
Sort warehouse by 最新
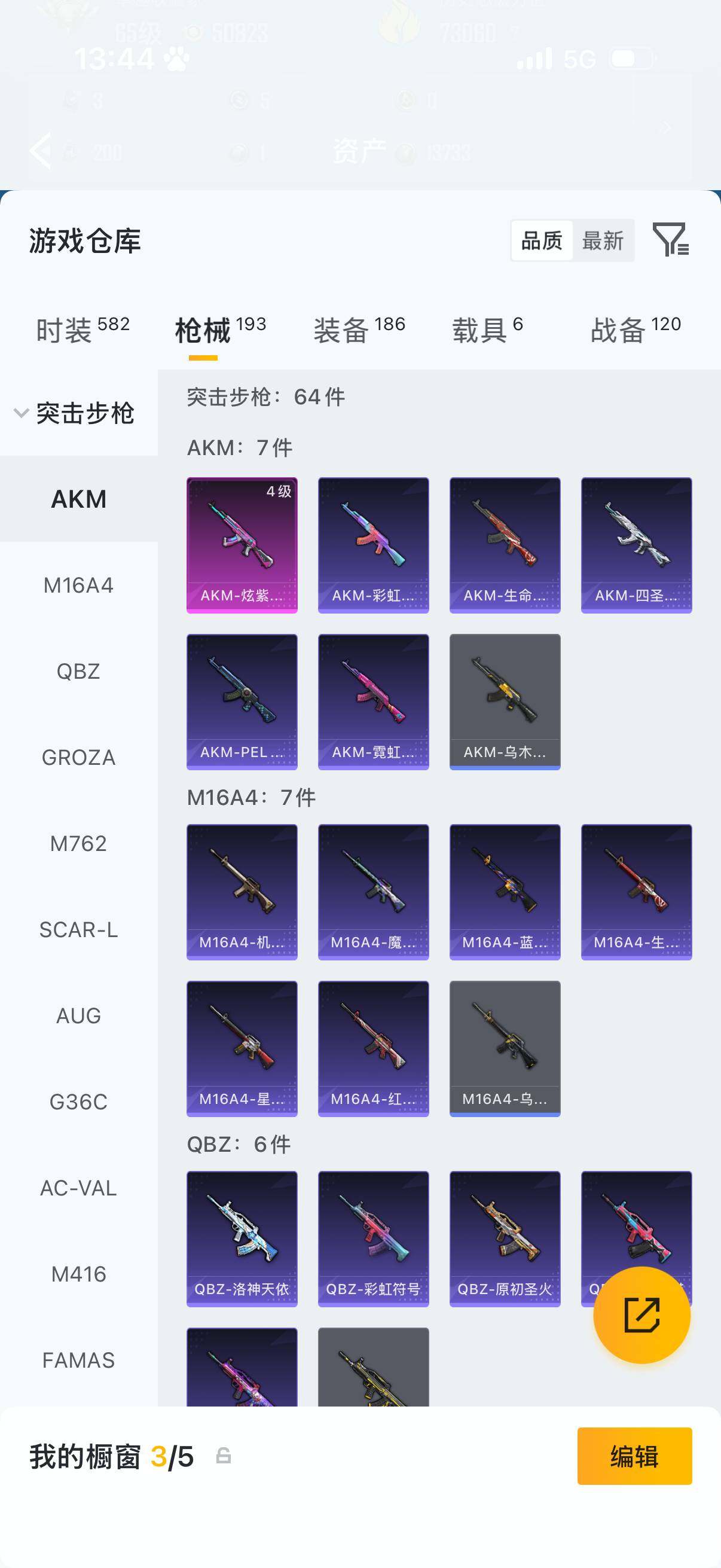click(x=603, y=240)
